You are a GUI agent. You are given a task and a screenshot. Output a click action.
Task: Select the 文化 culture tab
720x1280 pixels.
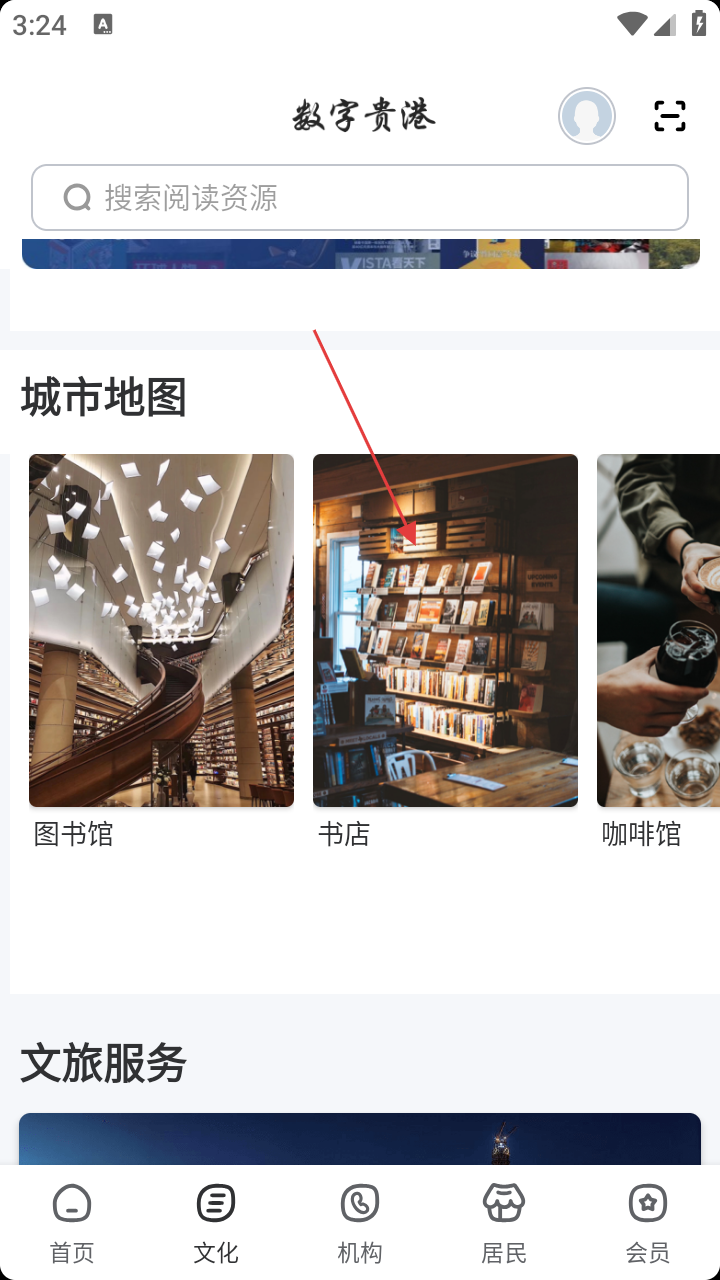216,1222
